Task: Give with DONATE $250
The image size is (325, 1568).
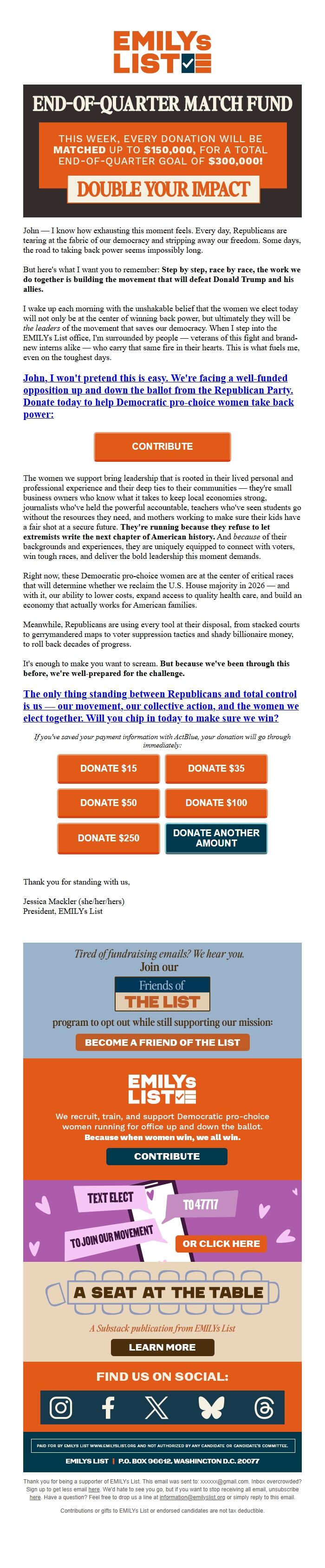Action: 108,838
